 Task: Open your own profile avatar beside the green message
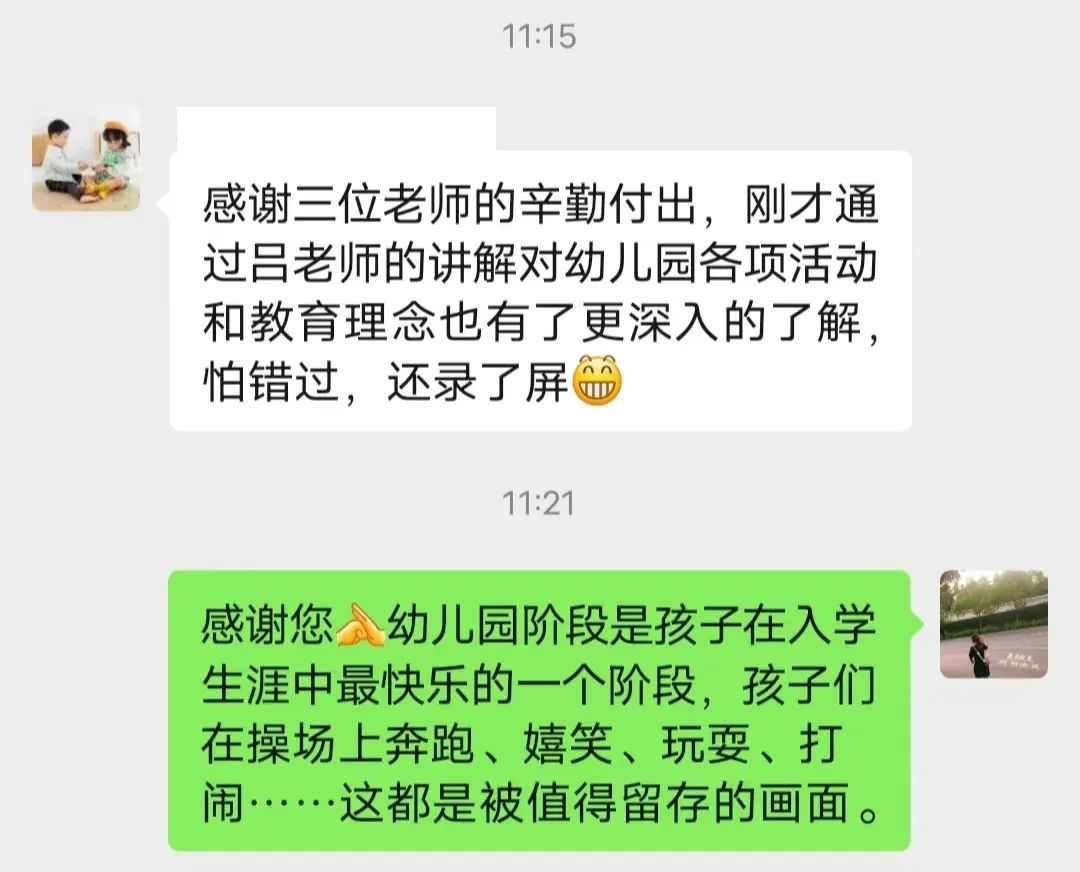click(x=993, y=624)
